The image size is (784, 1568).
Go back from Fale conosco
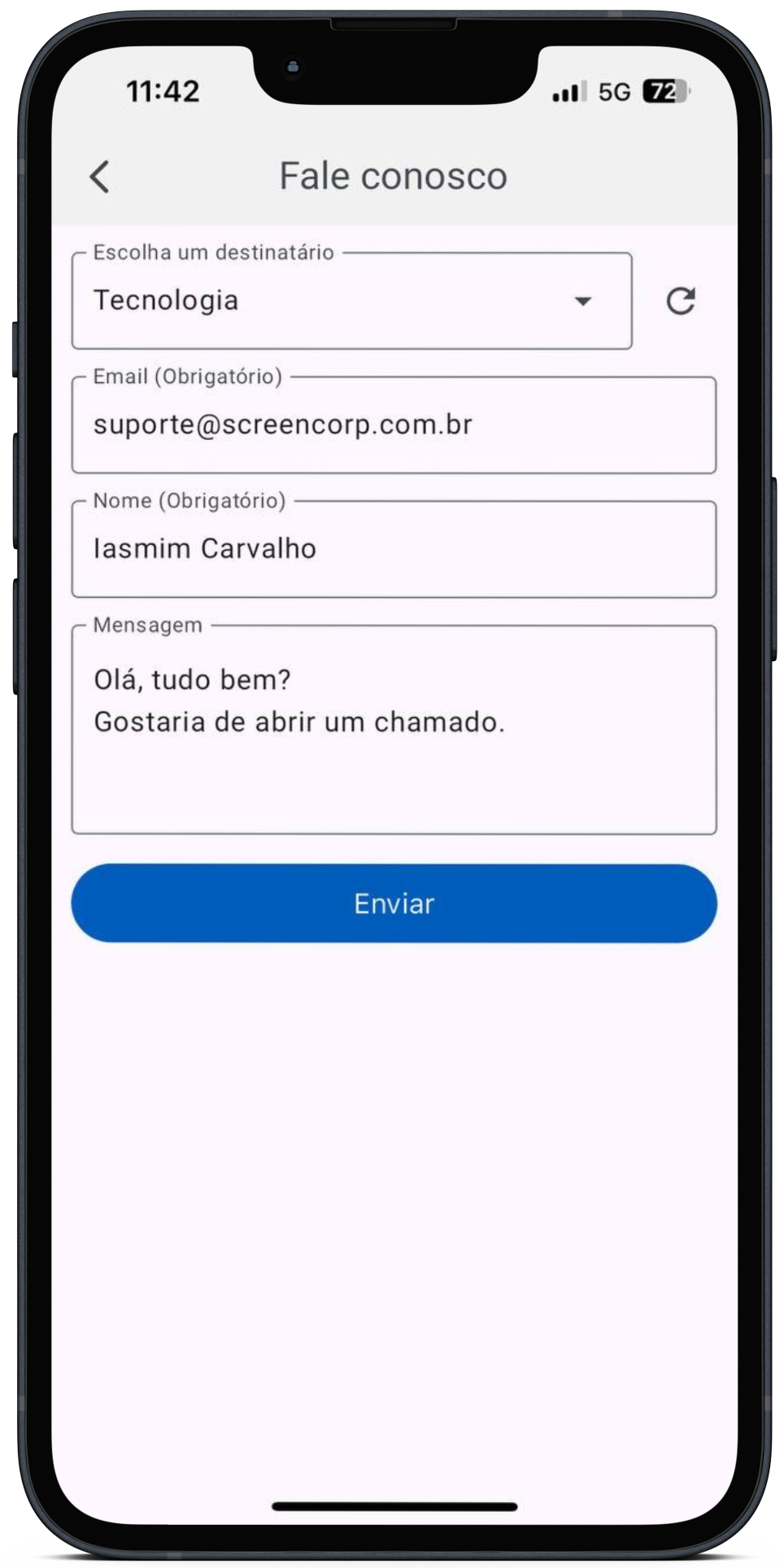pyautogui.click(x=99, y=176)
